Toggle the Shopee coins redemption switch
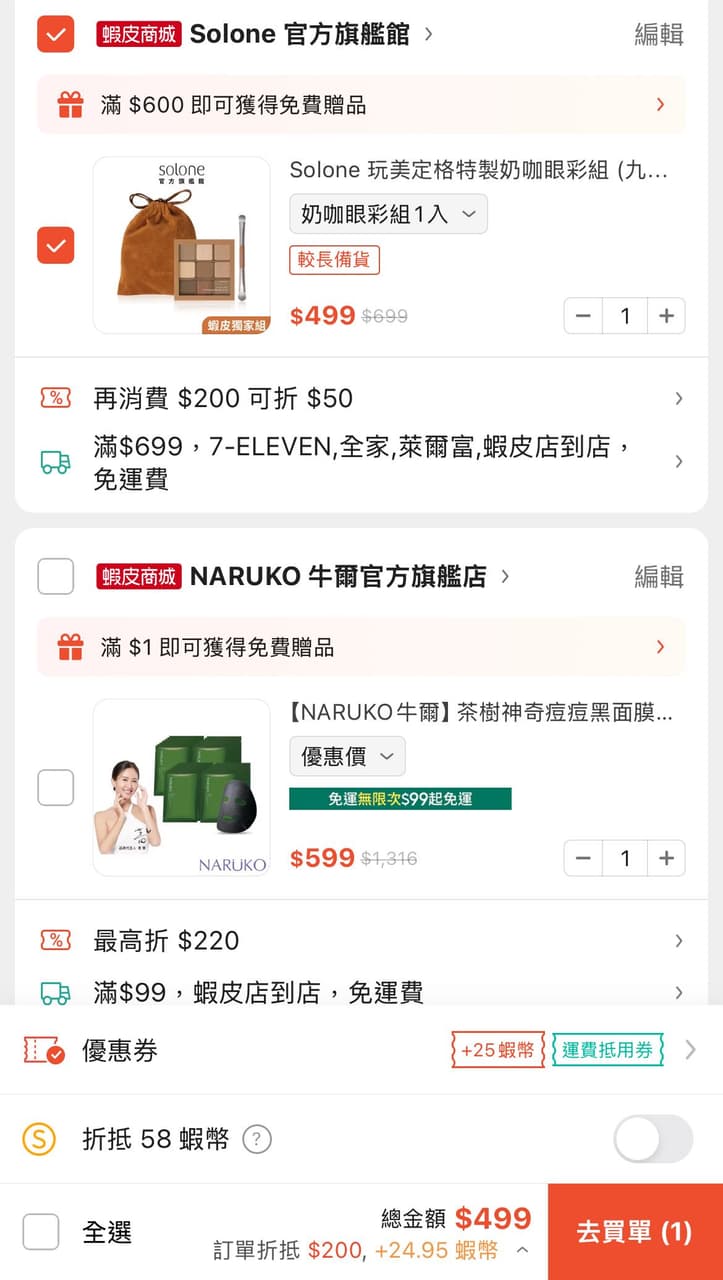The image size is (723, 1280). click(651, 1138)
